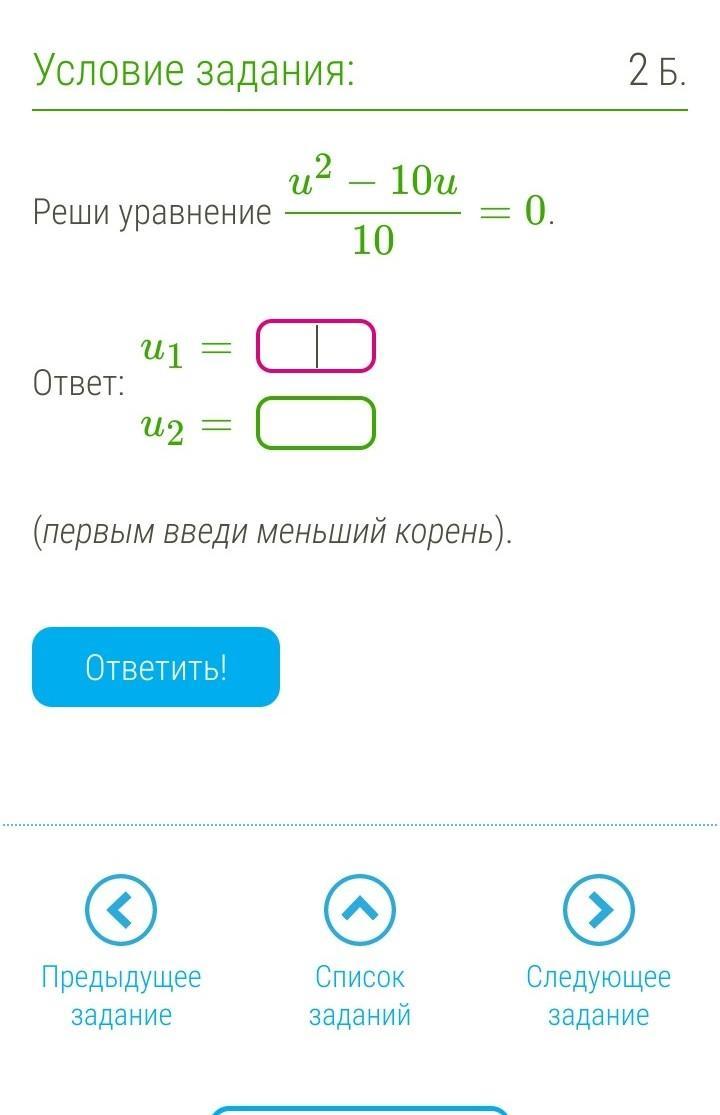720x1115 pixels.
Task: Go to Предыдущее задание
Action: 121,910
